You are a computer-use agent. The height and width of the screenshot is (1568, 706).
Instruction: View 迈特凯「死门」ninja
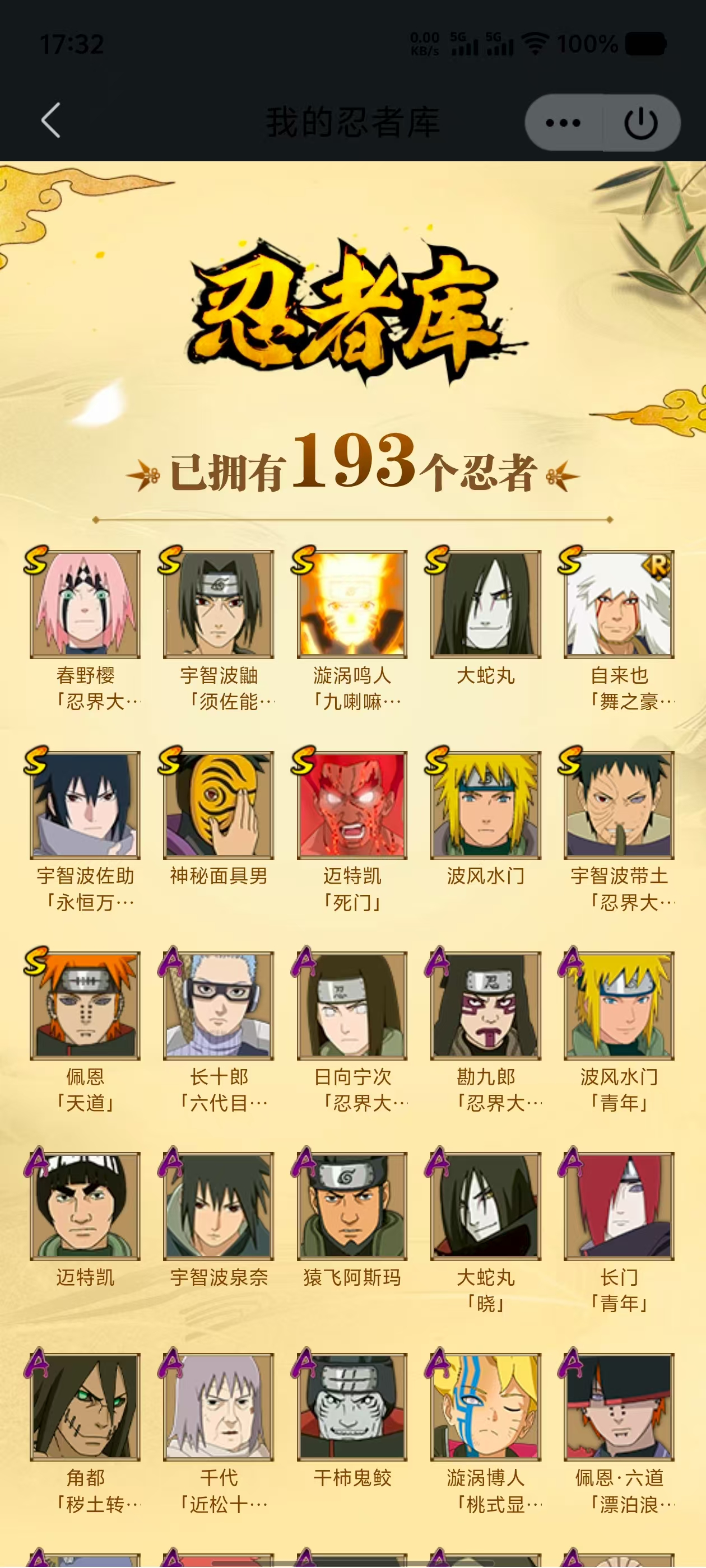[x=352, y=804]
